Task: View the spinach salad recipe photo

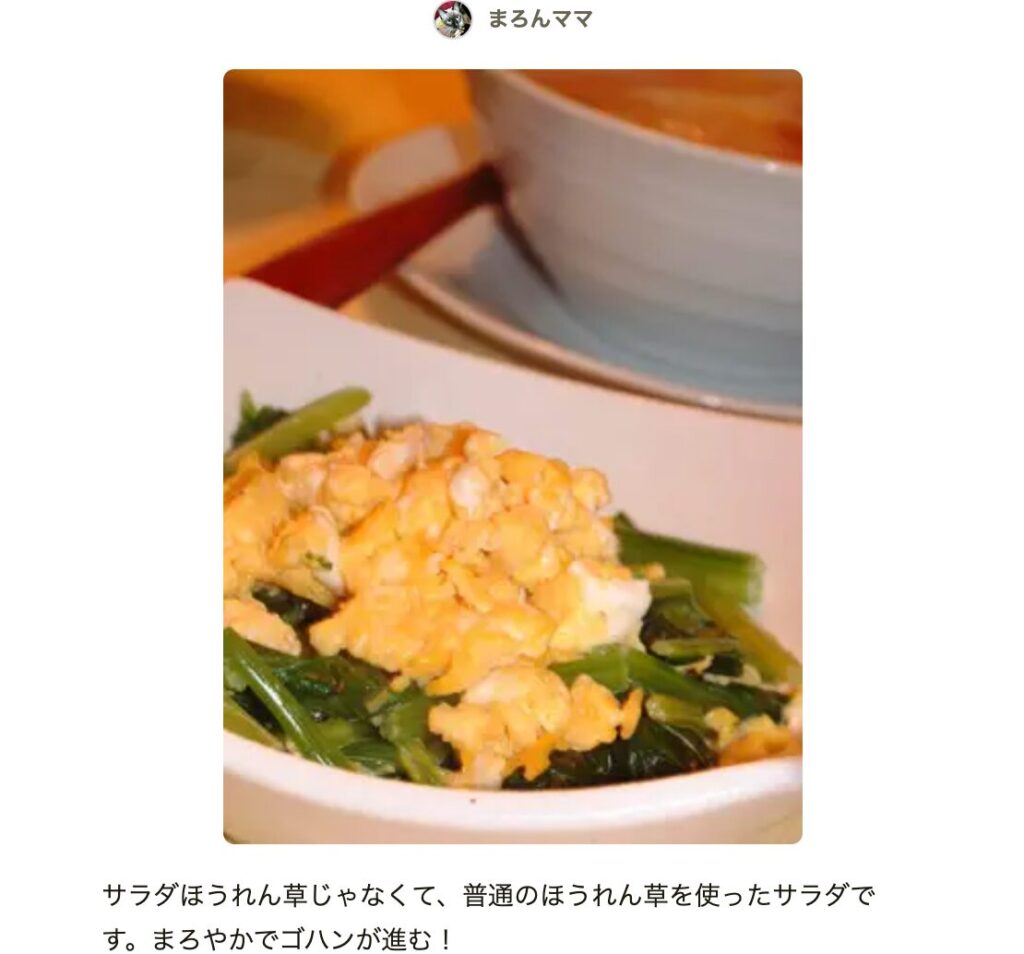Action: point(512,456)
